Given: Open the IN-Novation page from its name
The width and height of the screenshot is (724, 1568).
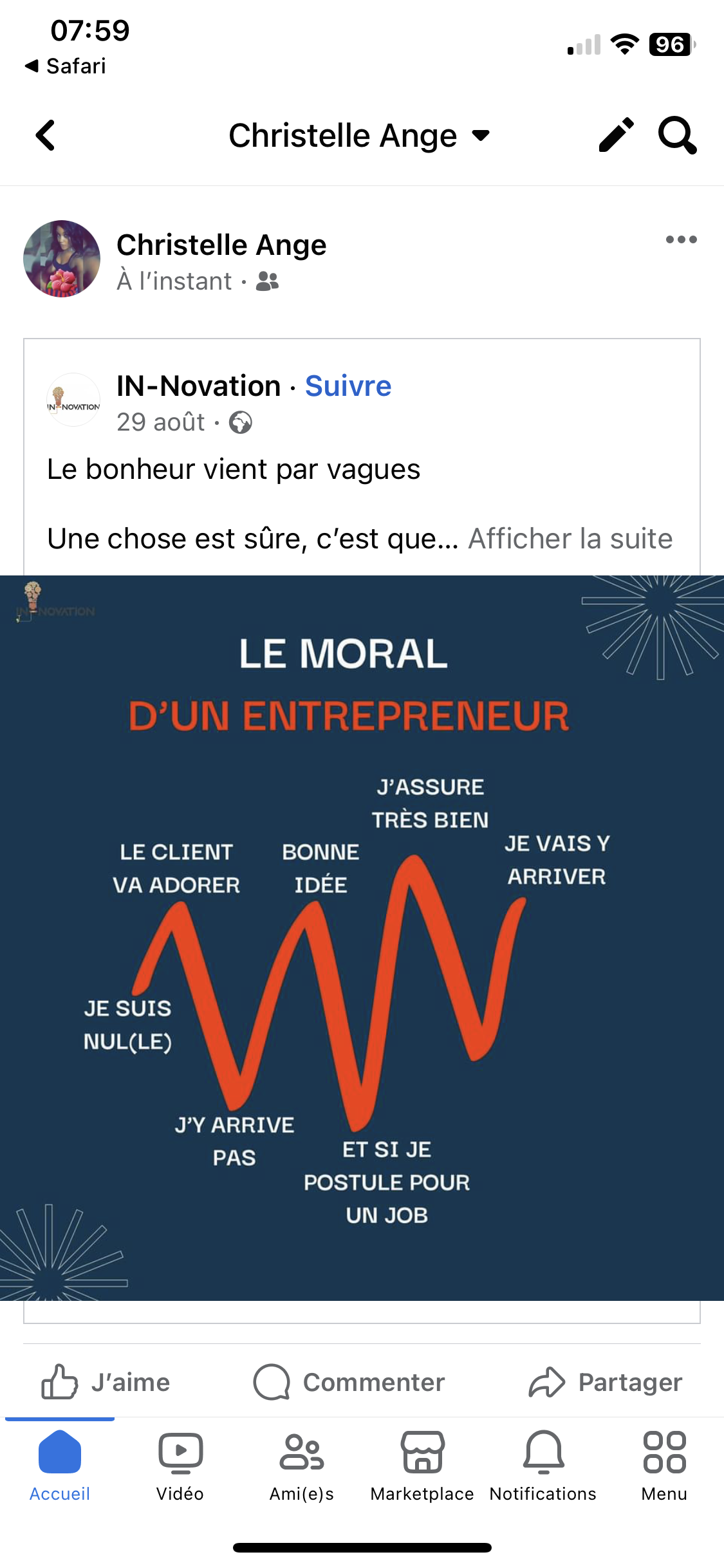Looking at the screenshot, I should coord(199,386).
